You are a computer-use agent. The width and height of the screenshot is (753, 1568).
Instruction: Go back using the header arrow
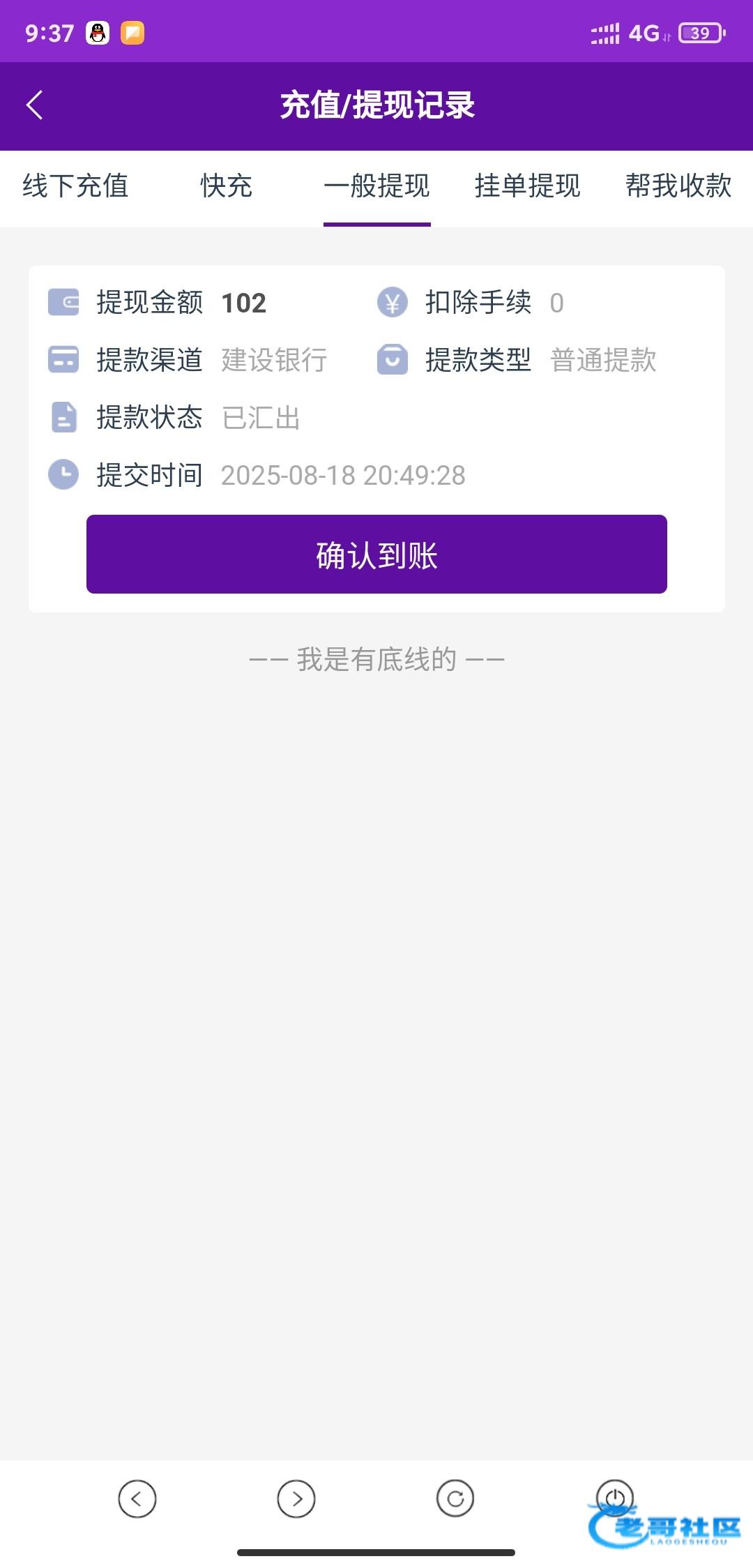coord(35,105)
